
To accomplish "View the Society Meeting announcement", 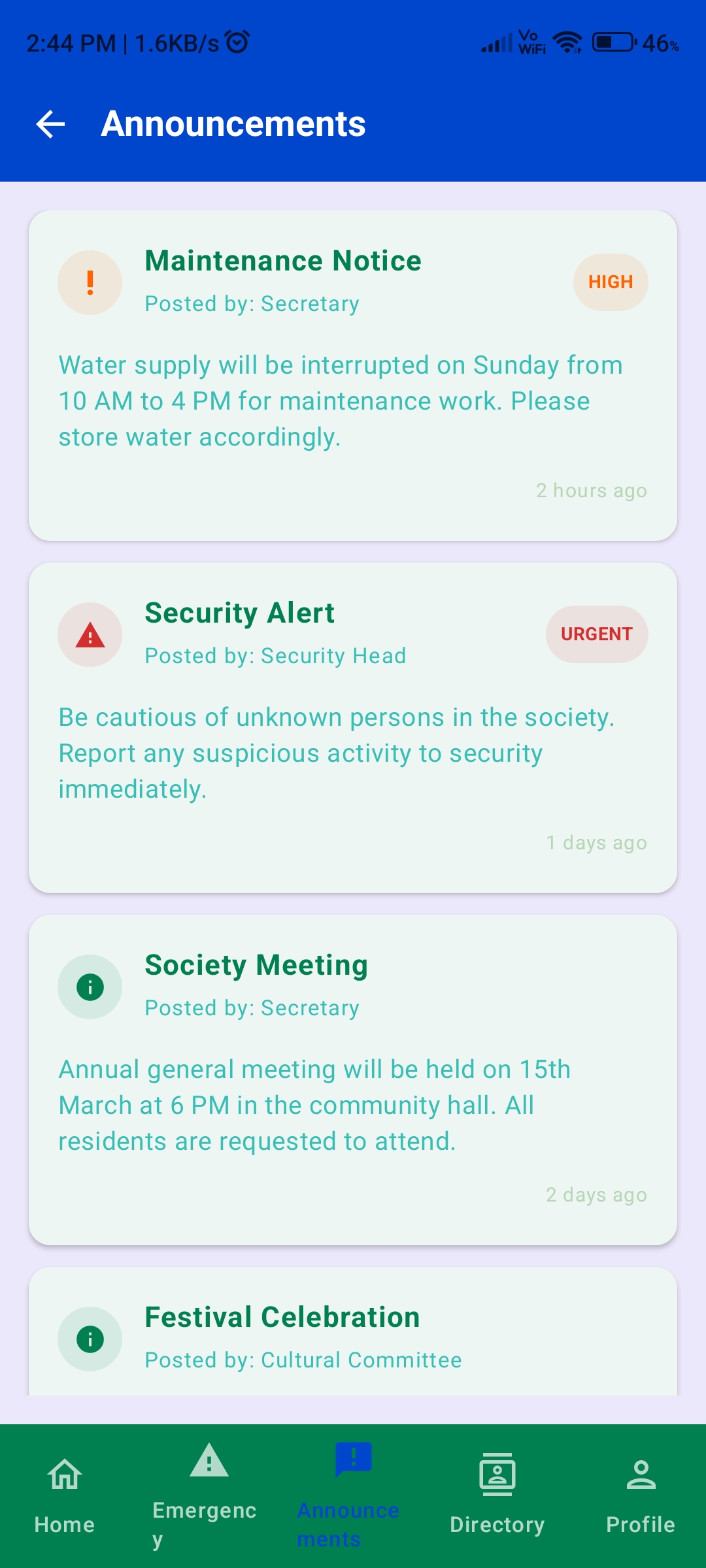I will point(353,1079).
